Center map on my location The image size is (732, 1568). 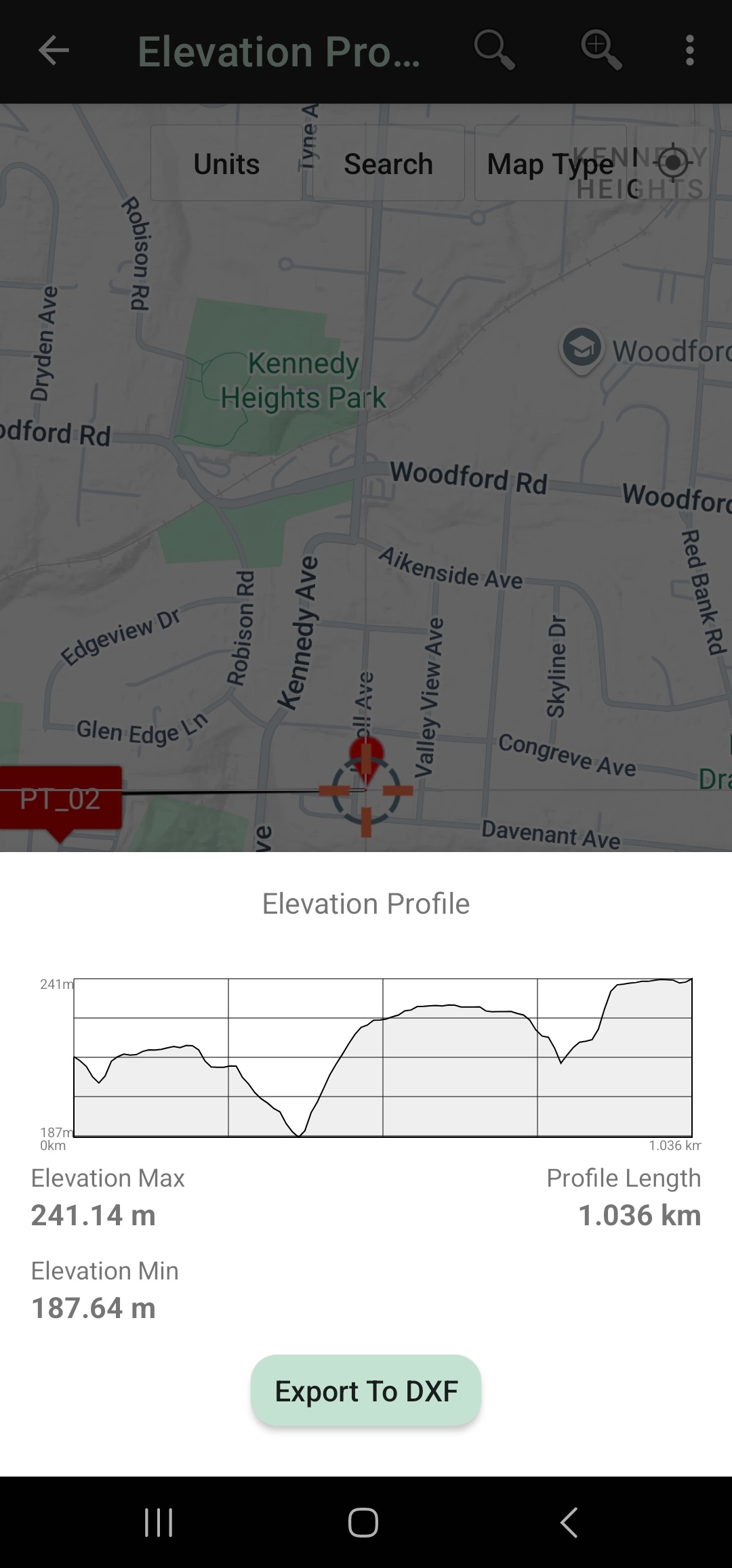pos(672,163)
